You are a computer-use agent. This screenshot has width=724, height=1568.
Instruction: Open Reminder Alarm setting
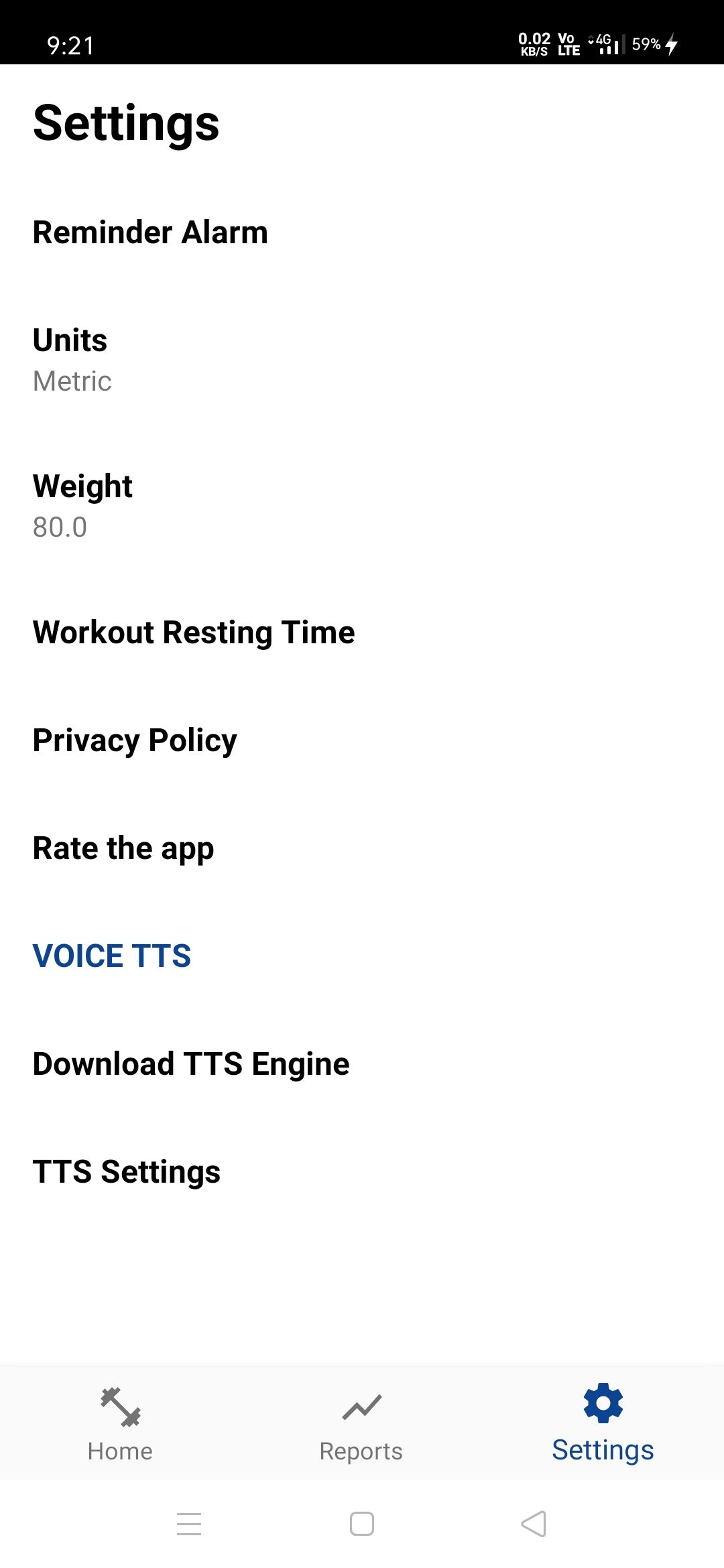point(362,233)
